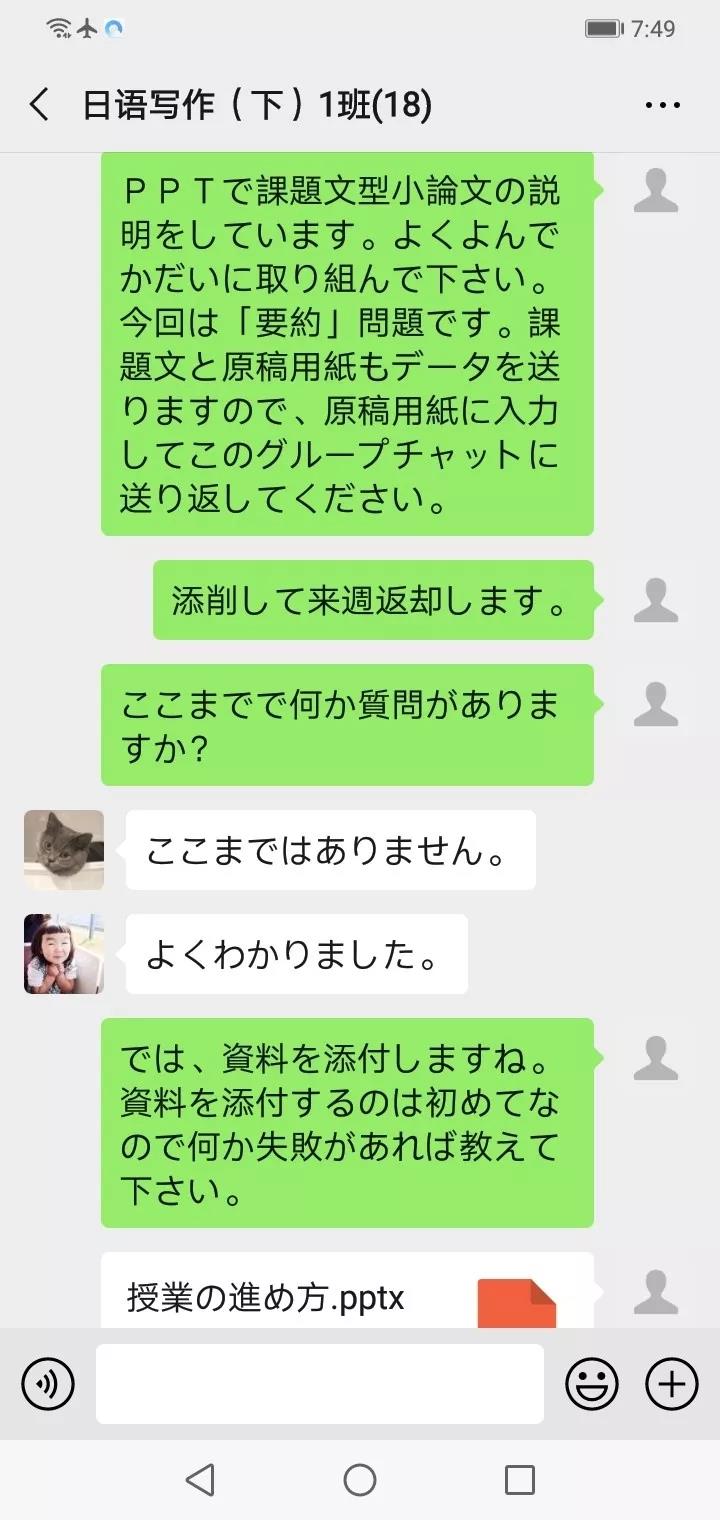Image resolution: width=720 pixels, height=1520 pixels.
Task: Switch to voice message input
Action: [x=48, y=1384]
